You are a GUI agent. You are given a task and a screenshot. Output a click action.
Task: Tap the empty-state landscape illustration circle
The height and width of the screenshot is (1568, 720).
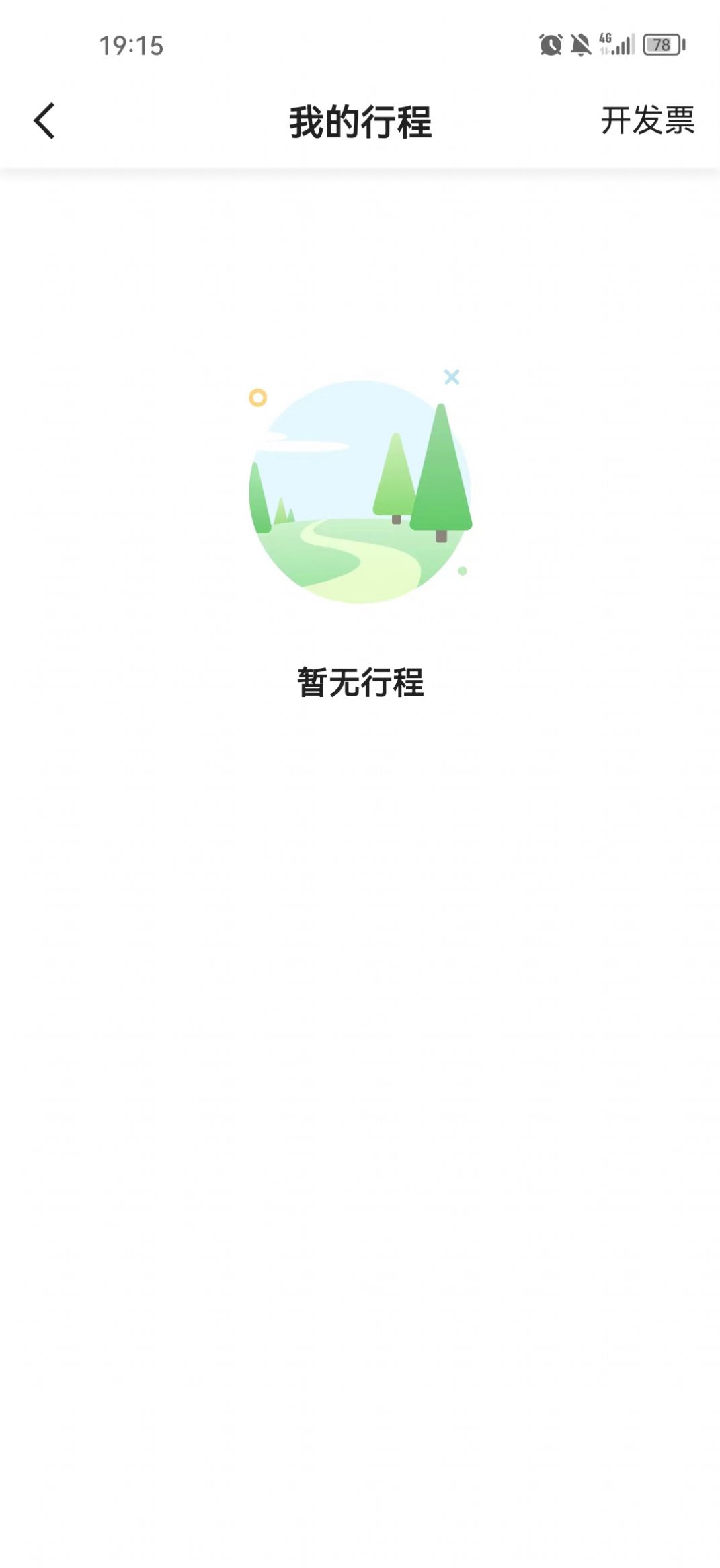coord(360,491)
